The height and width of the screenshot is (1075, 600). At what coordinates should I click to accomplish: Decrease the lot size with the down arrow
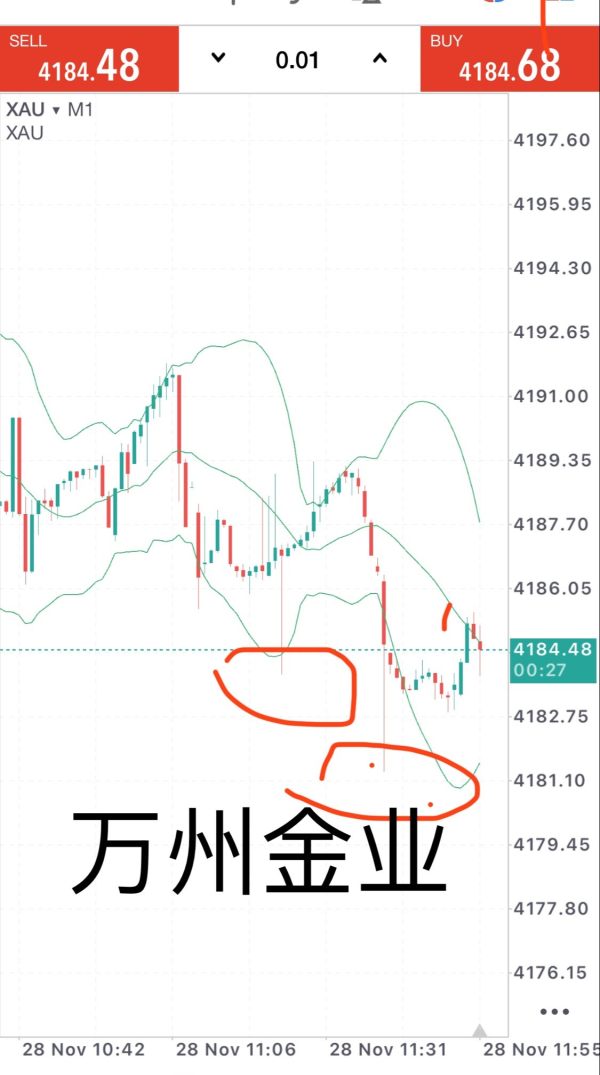click(x=218, y=58)
